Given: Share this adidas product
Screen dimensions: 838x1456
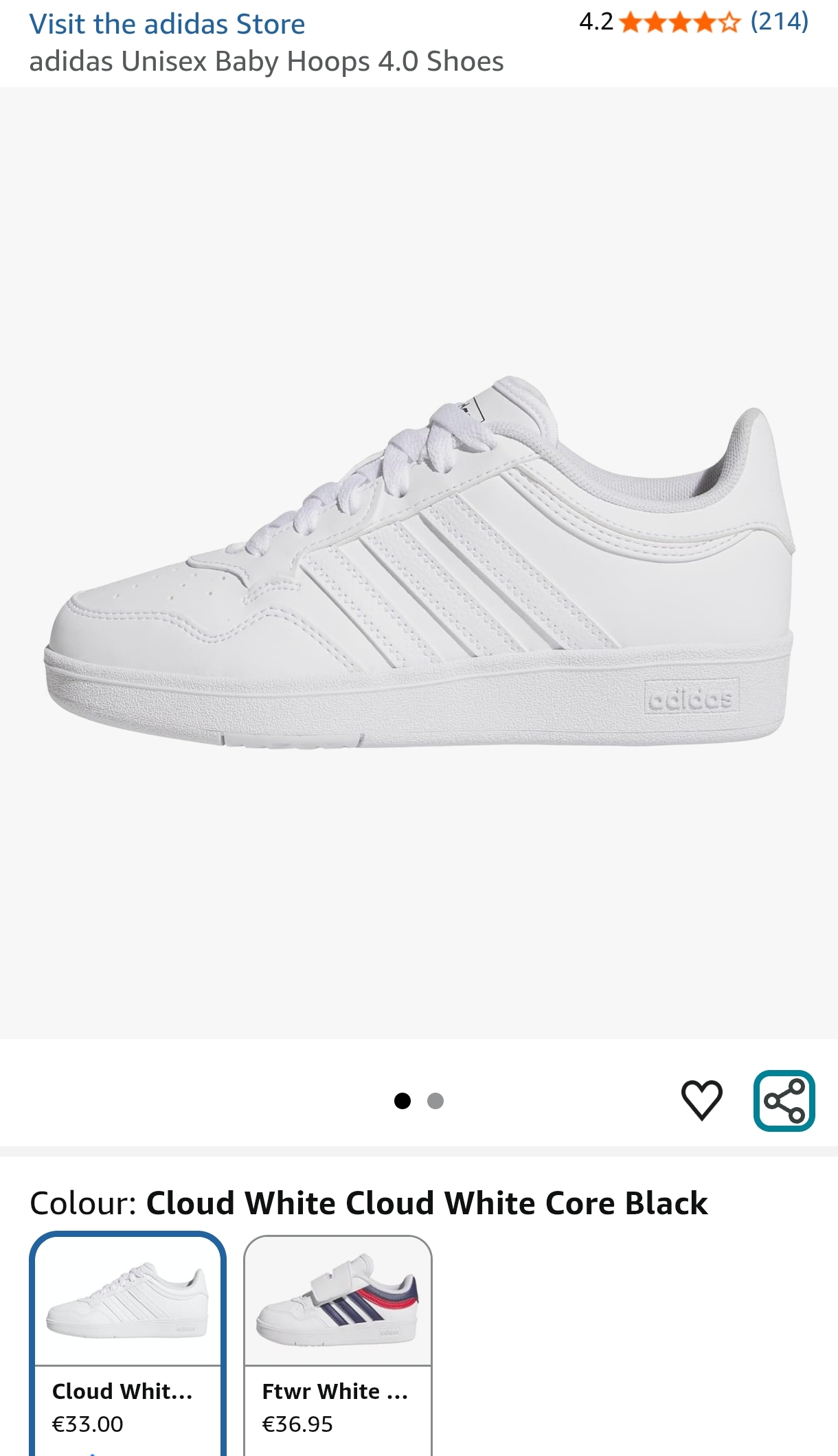Looking at the screenshot, I should (784, 1100).
